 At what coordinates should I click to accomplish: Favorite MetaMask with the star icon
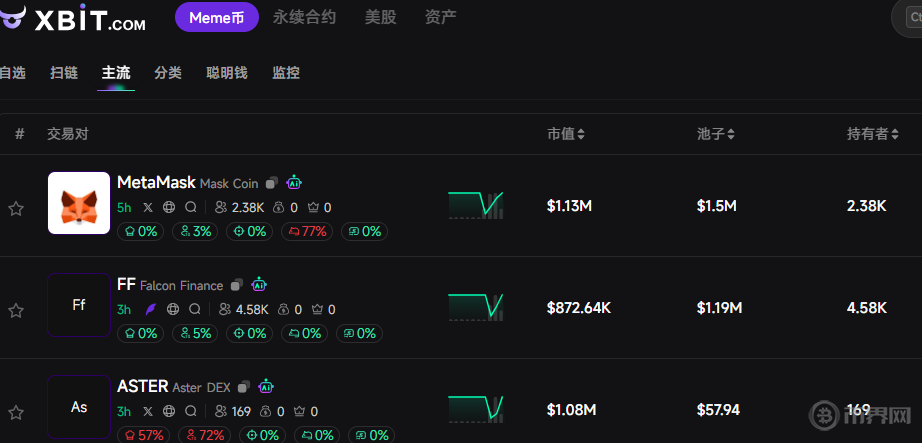point(16,208)
